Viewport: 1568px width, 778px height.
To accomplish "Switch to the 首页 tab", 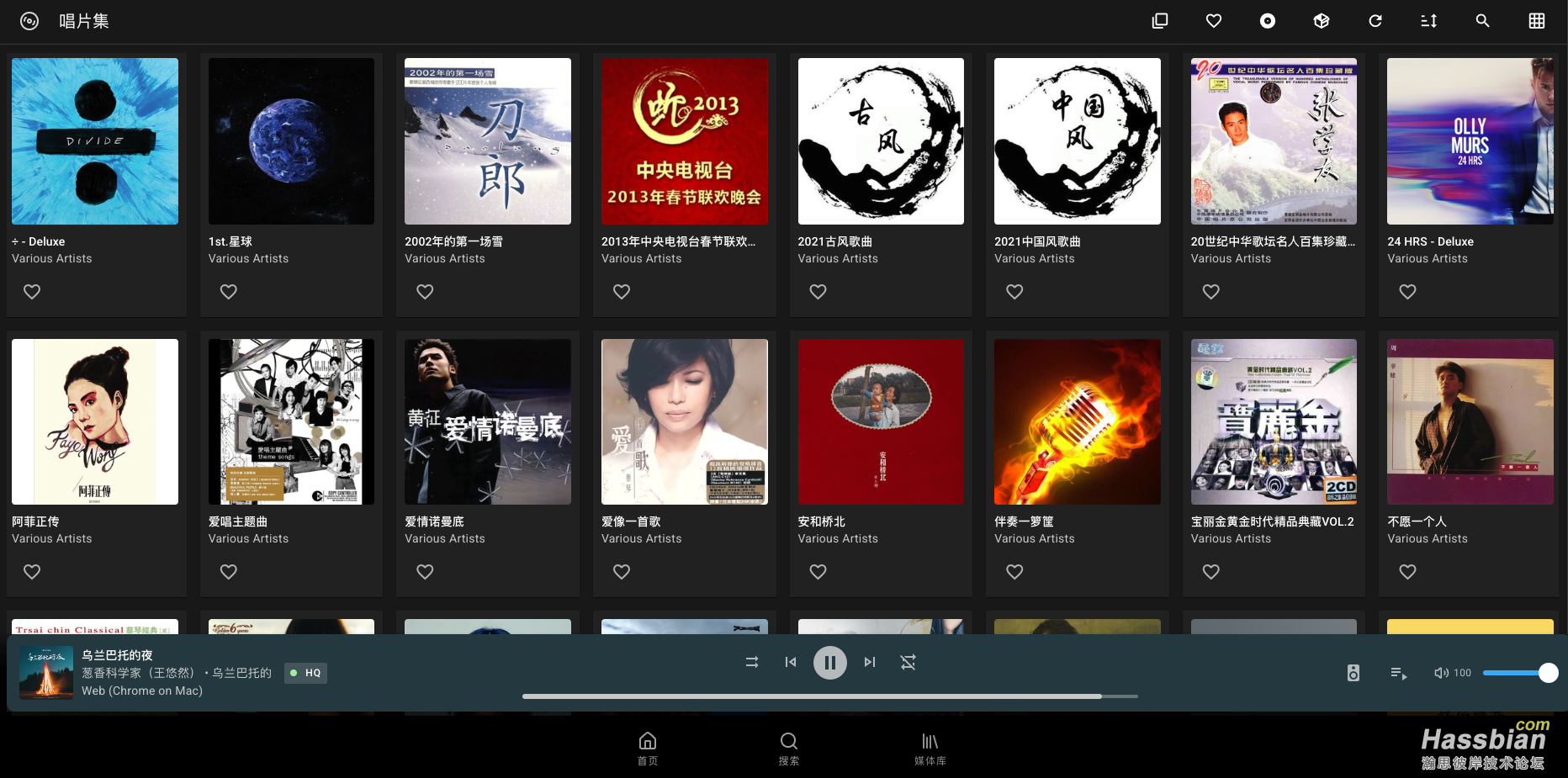I will pos(647,748).
